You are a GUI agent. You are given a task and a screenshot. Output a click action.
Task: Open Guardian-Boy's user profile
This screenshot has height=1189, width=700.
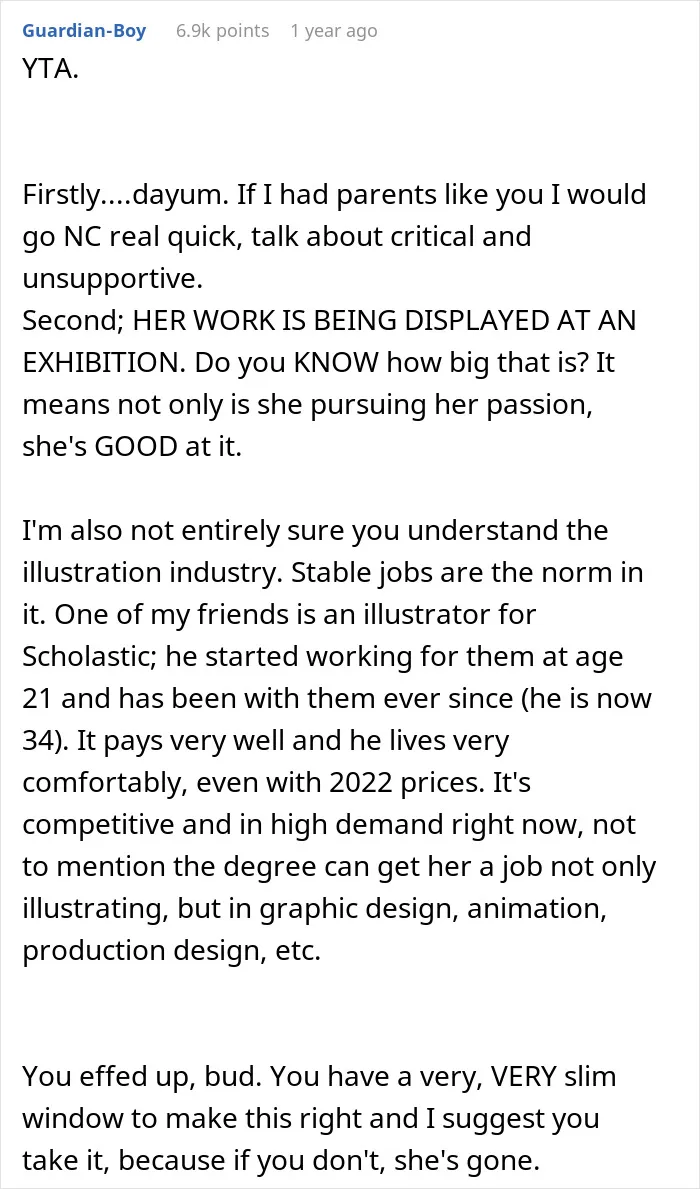click(84, 31)
